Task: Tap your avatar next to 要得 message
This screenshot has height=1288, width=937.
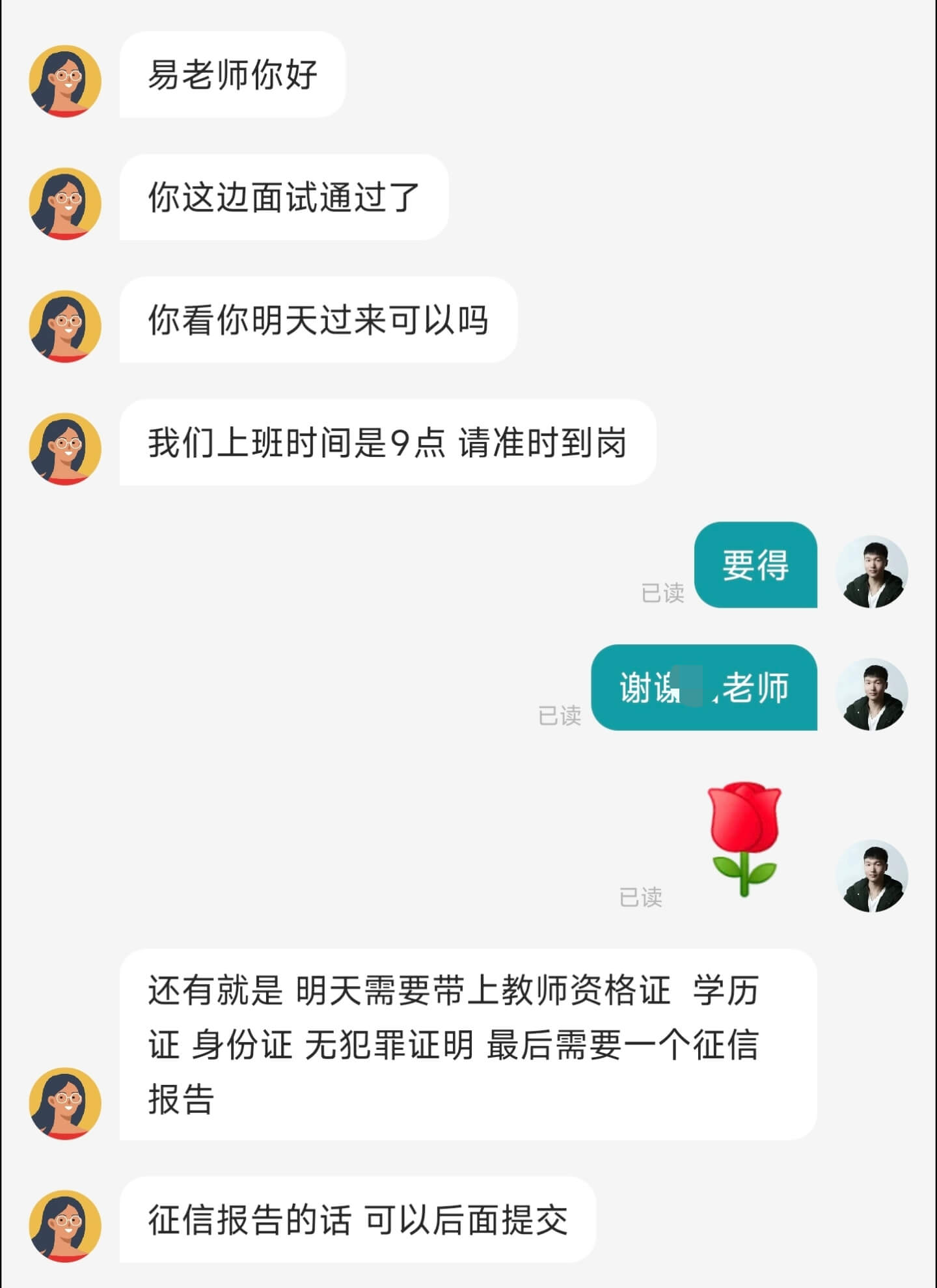Action: [871, 571]
